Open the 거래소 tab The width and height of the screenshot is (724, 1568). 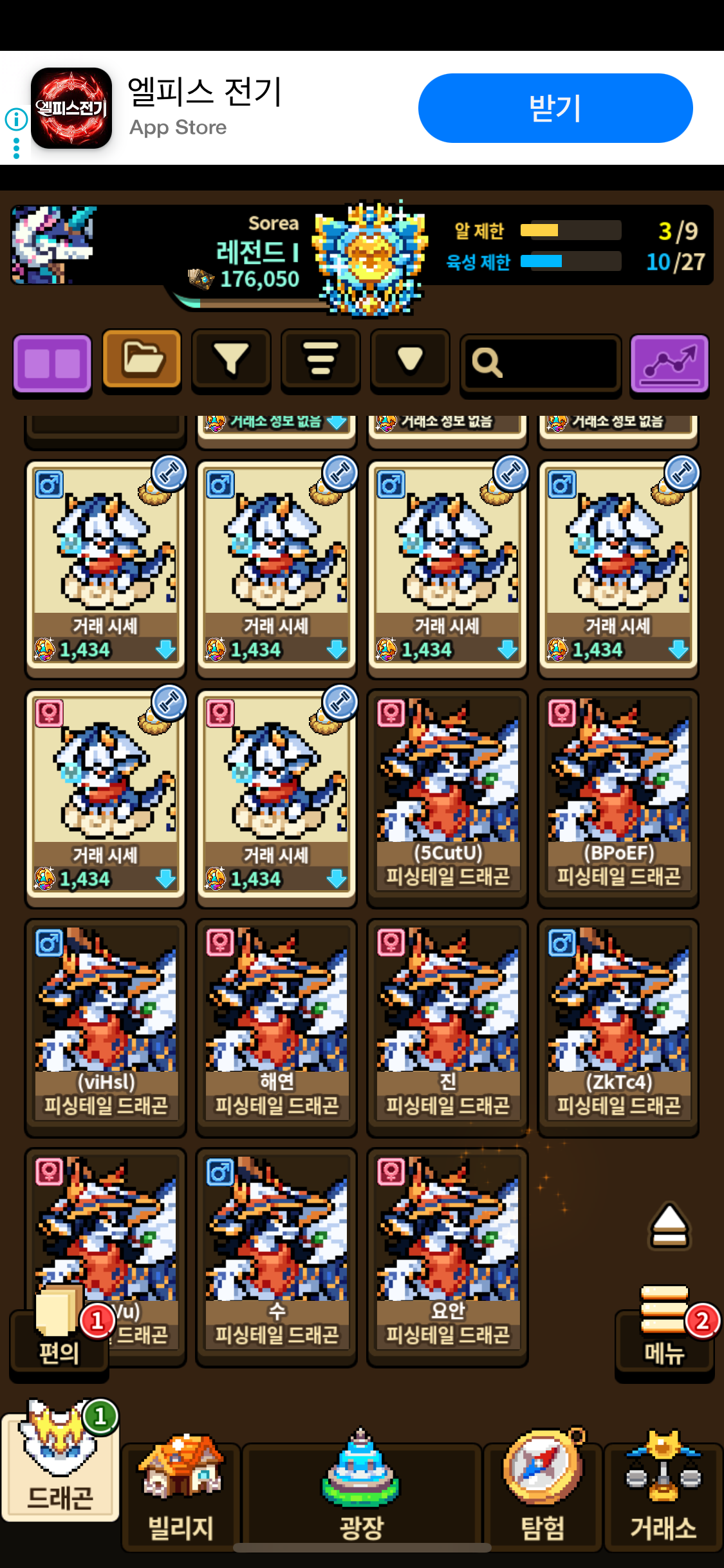(x=663, y=1493)
